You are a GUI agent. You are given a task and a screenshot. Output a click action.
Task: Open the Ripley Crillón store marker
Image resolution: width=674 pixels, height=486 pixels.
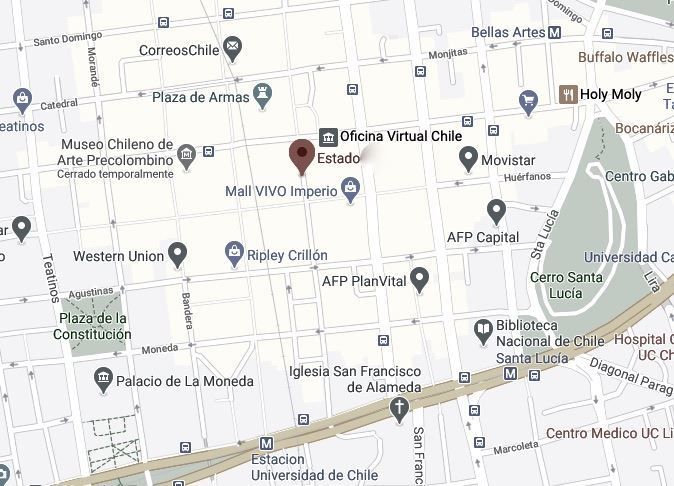234,254
